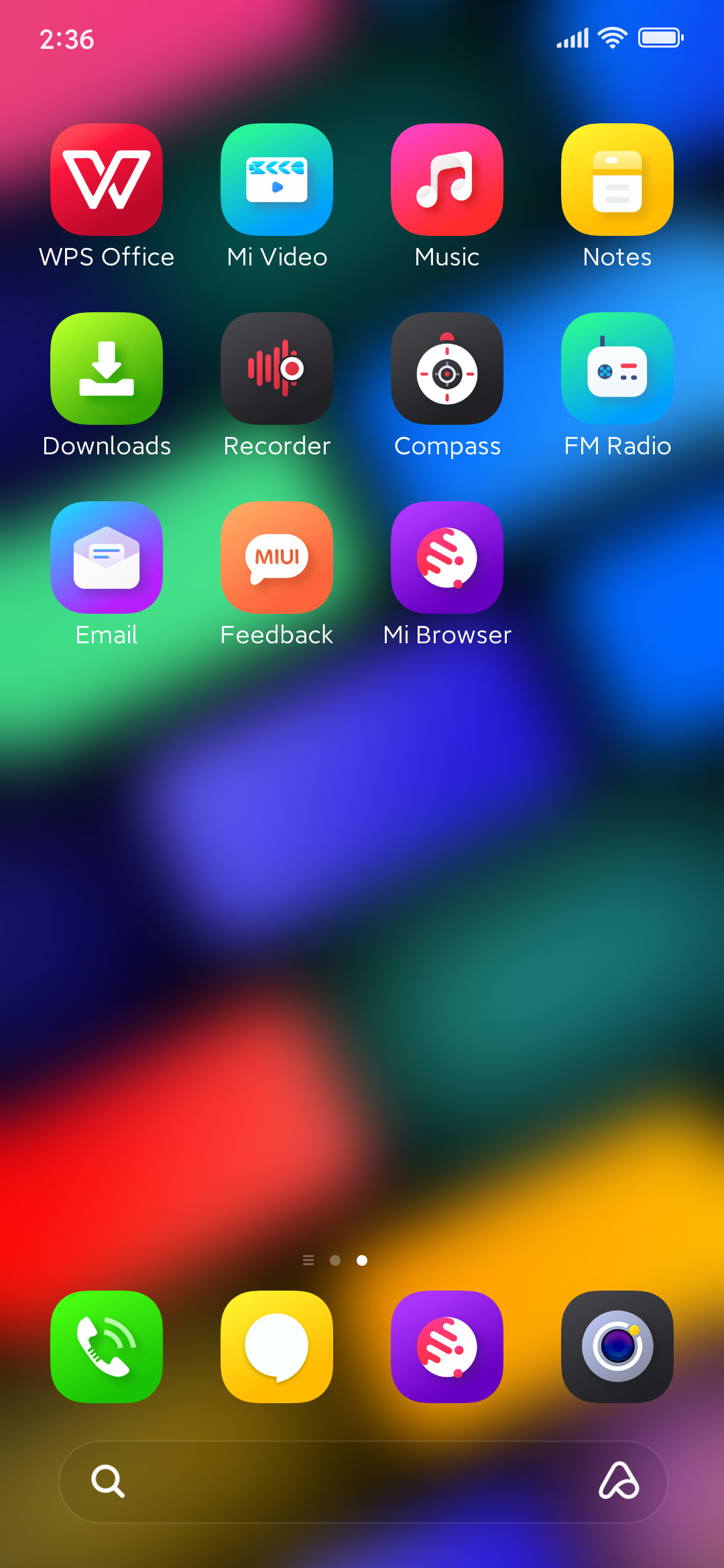This screenshot has height=1568, width=724.
Task: Launch Mi Browser from the app grid
Action: click(x=447, y=558)
